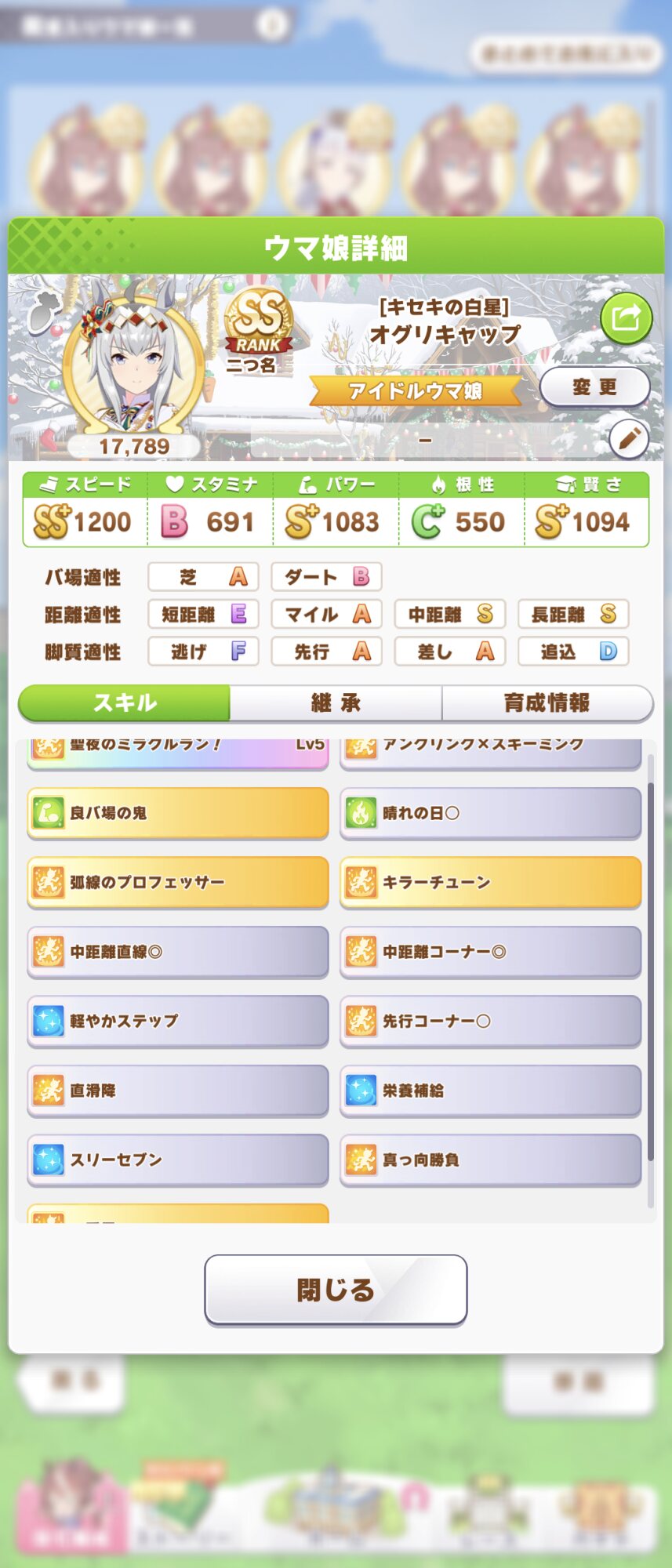Select the スキル tab
672x1568 pixels.
[x=125, y=702]
